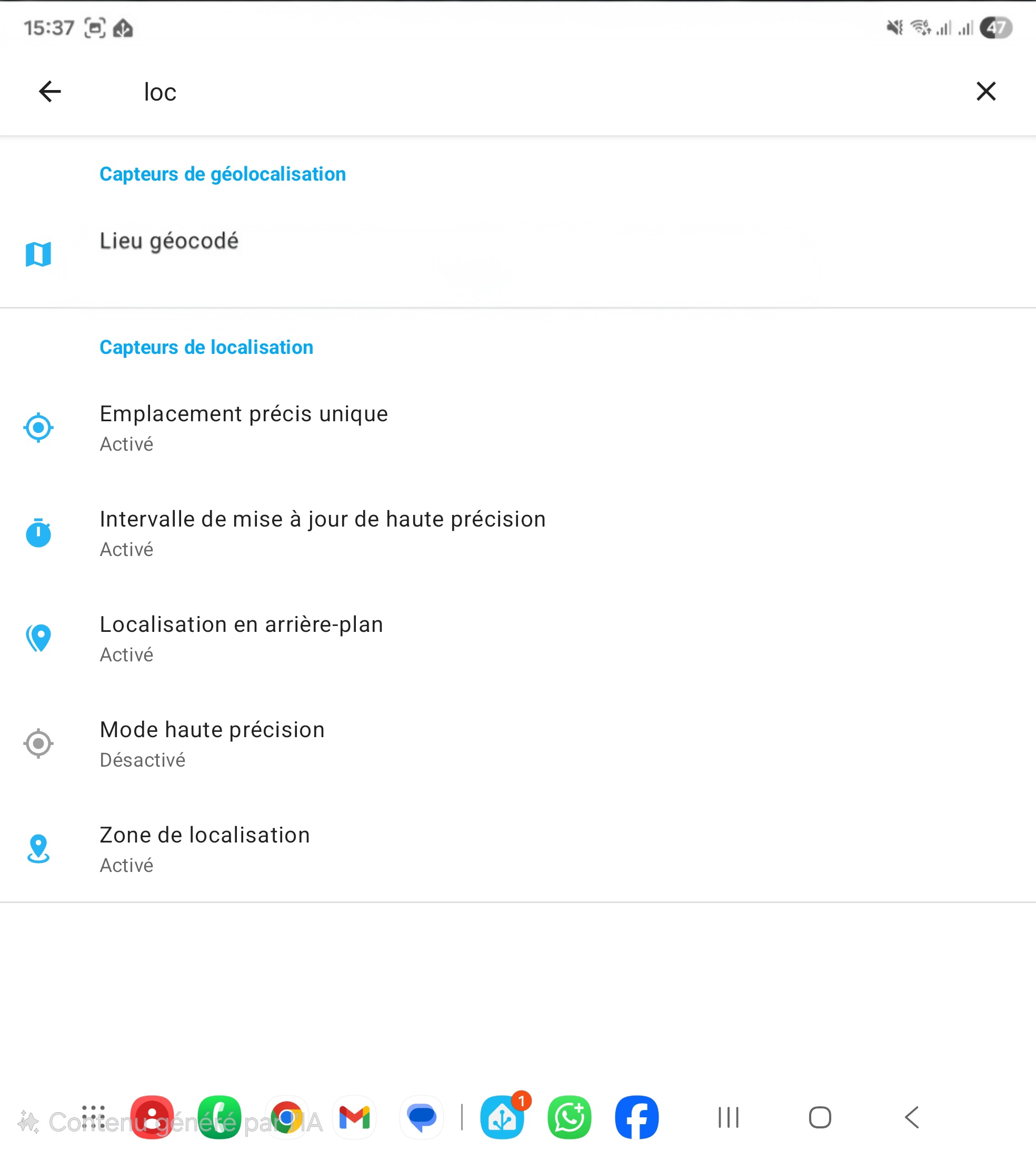Open the green Phone app in the taskbar
1036x1150 pixels.
(219, 1117)
